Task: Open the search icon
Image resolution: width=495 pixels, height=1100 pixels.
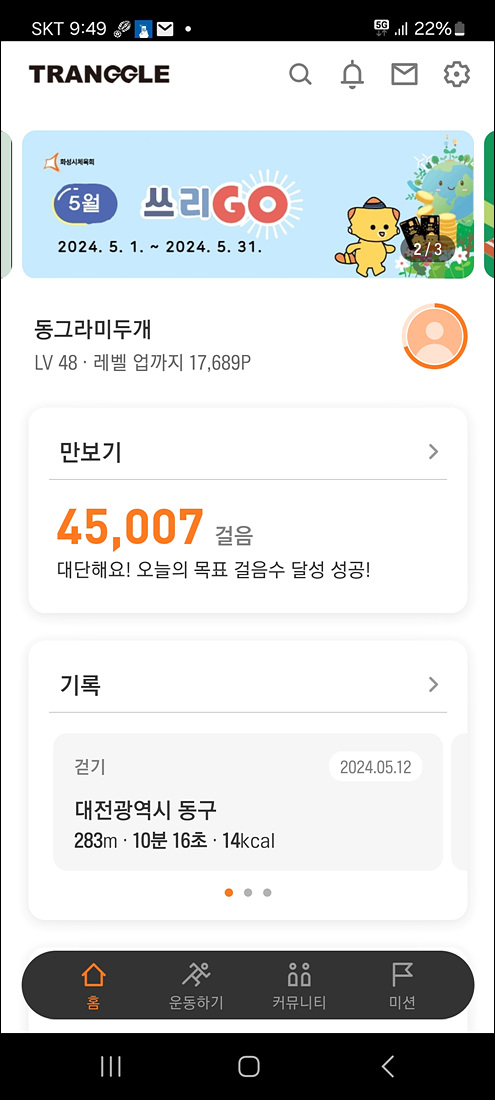Action: pyautogui.click(x=300, y=74)
